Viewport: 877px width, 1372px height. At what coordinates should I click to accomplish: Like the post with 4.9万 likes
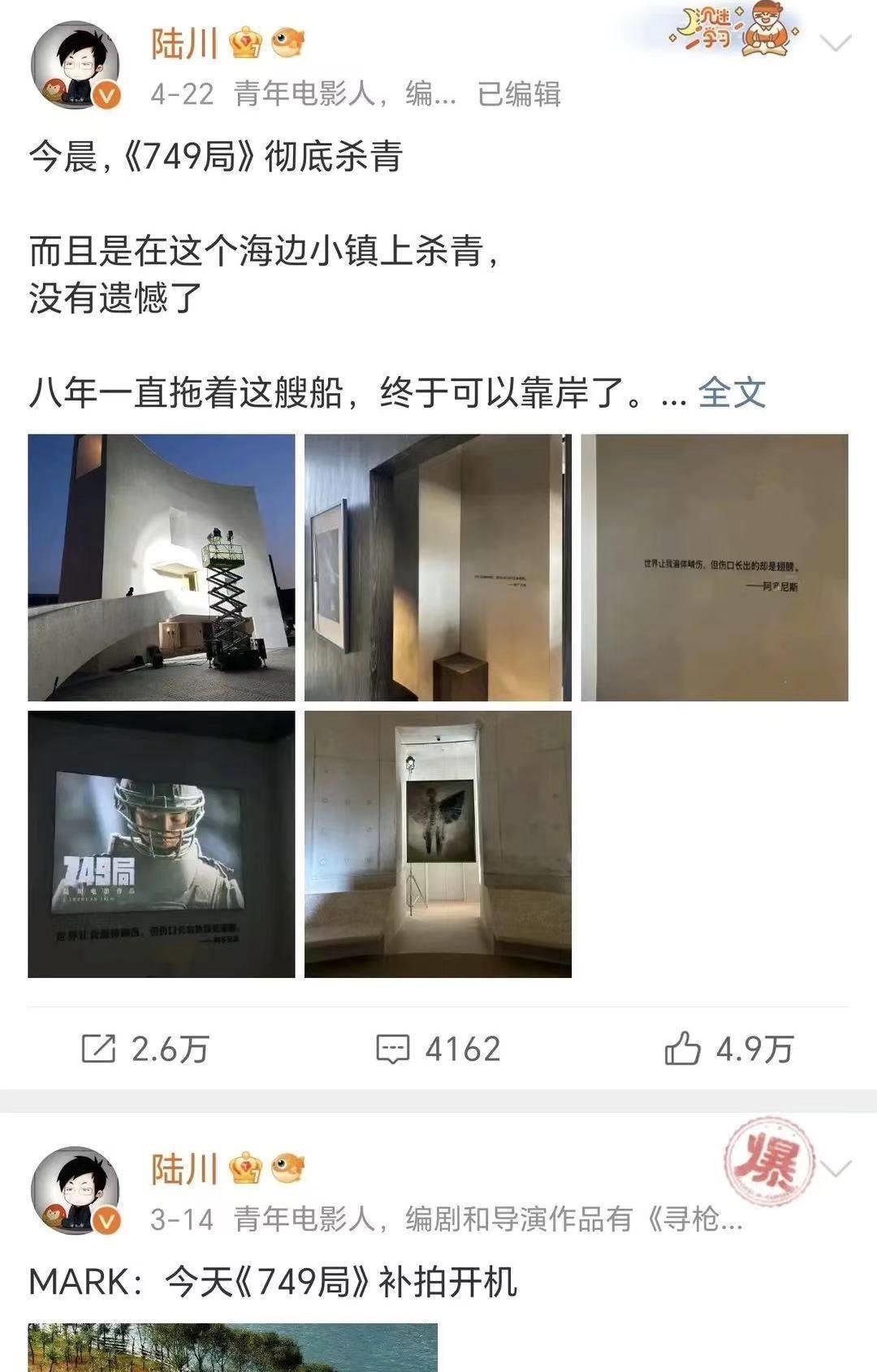(x=728, y=1049)
